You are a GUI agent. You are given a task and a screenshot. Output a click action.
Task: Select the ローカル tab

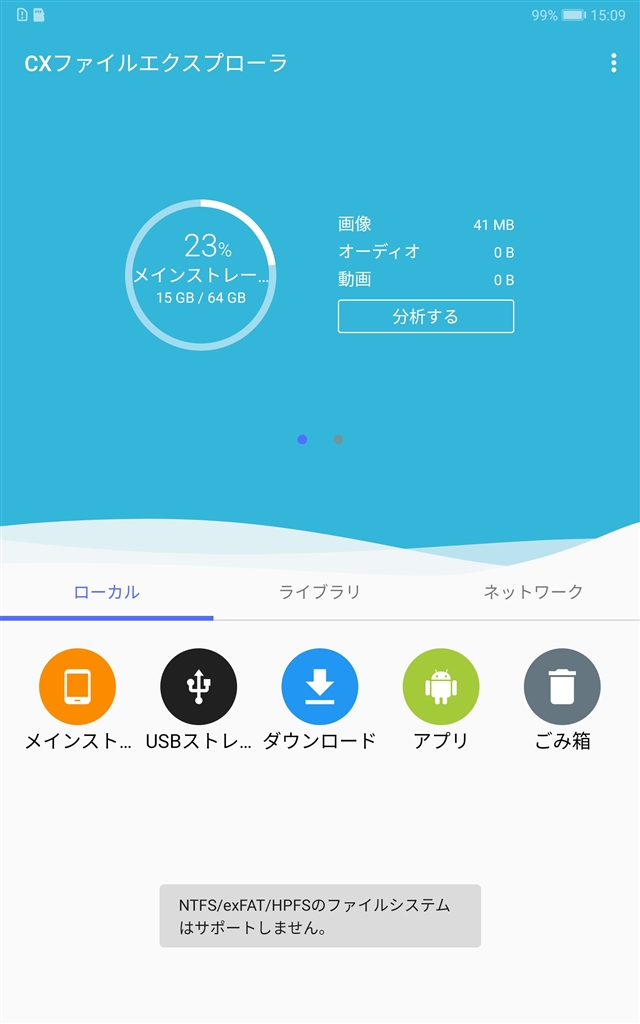click(107, 592)
